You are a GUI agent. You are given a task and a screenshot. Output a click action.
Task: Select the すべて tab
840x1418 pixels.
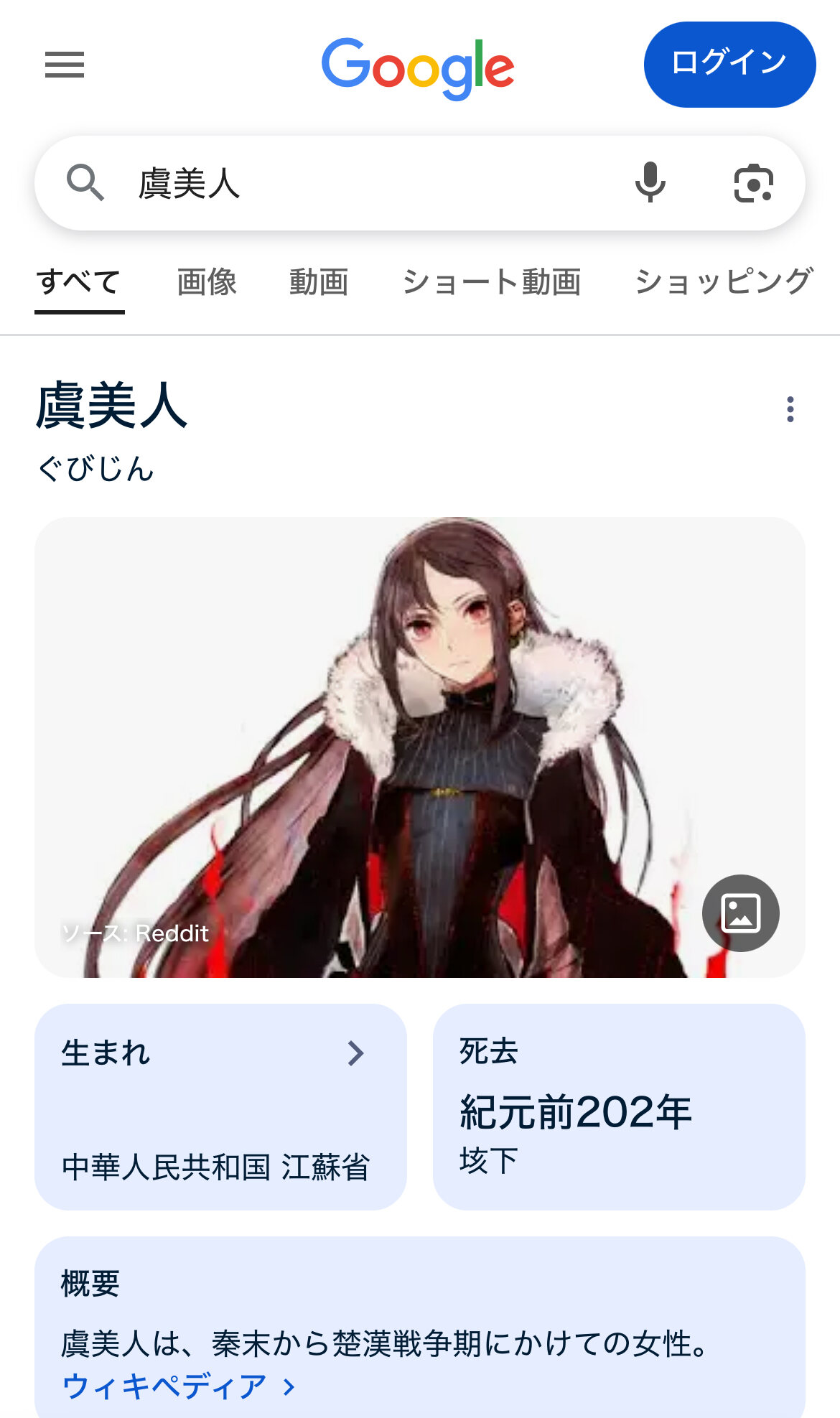pos(79,281)
